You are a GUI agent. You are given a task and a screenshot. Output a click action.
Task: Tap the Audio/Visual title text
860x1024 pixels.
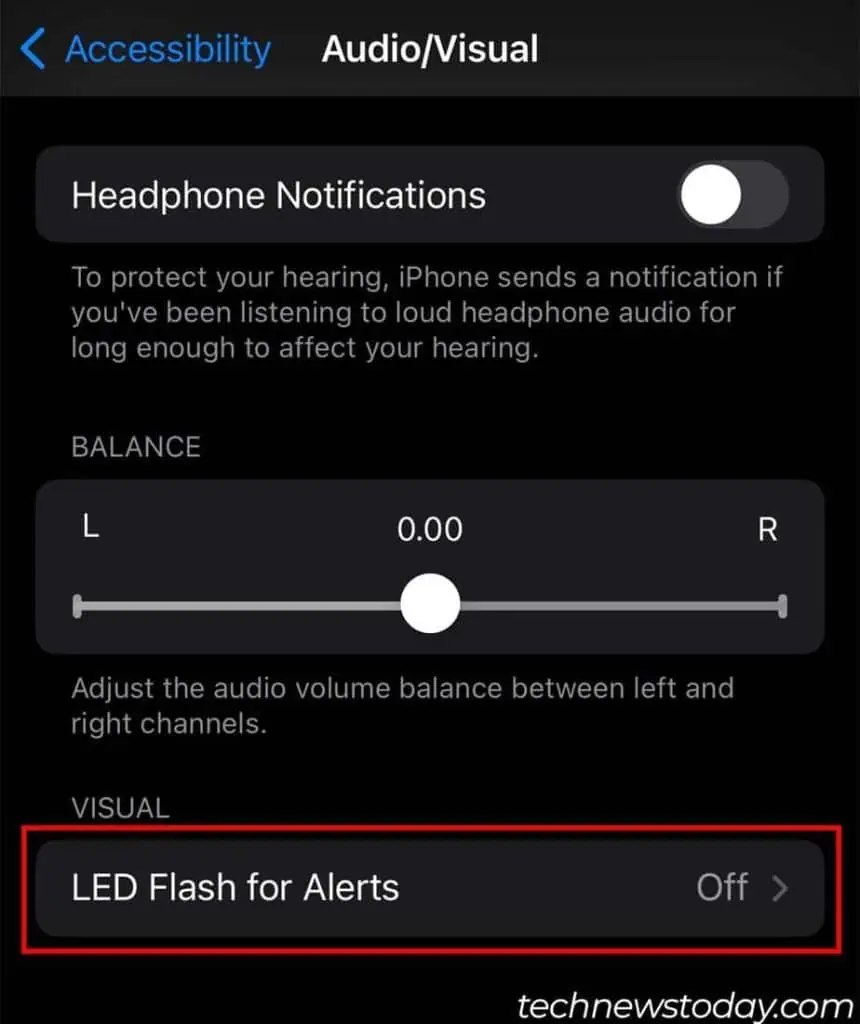(x=430, y=48)
